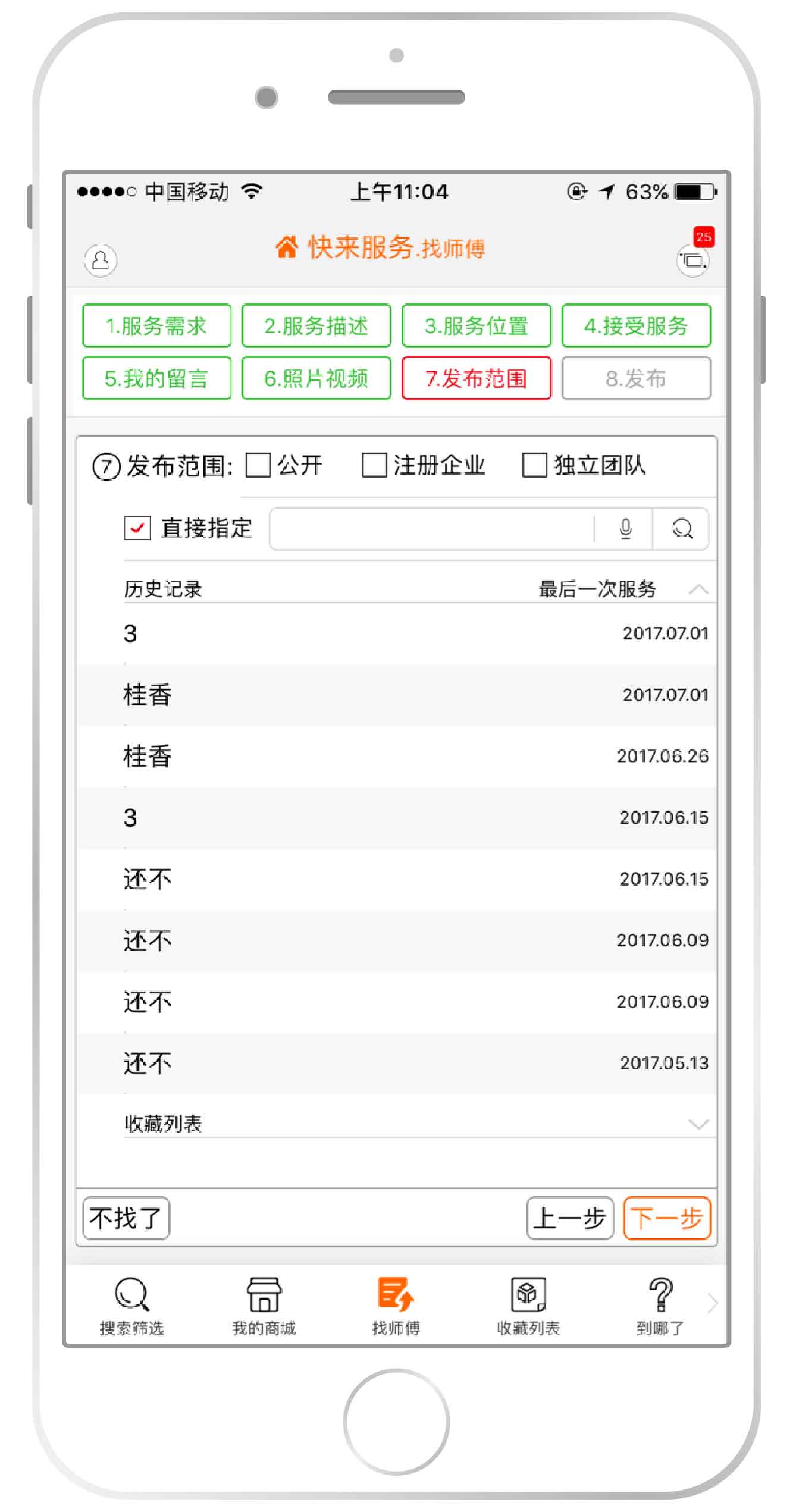Open the messages icon with badge 25
793x1512 pixels.
pyautogui.click(x=692, y=259)
